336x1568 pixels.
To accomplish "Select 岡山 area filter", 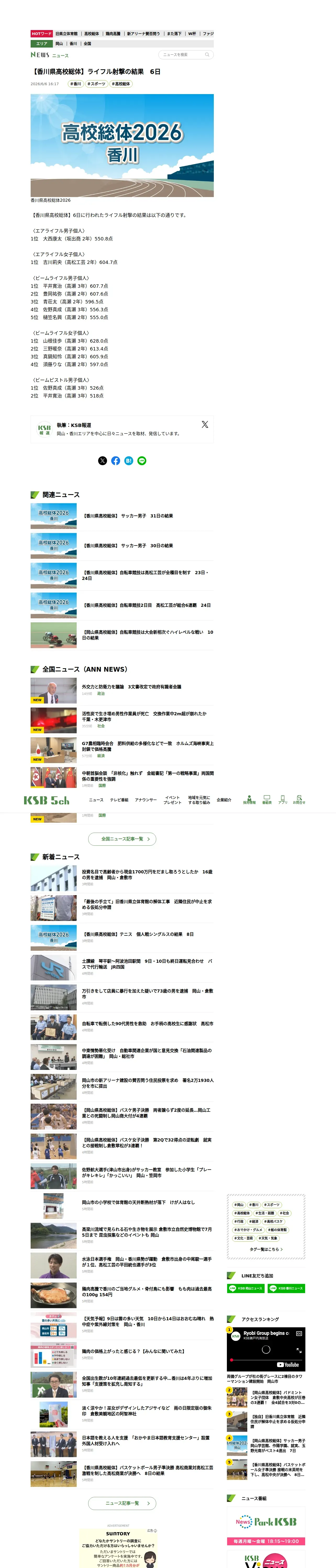I will coord(59,44).
